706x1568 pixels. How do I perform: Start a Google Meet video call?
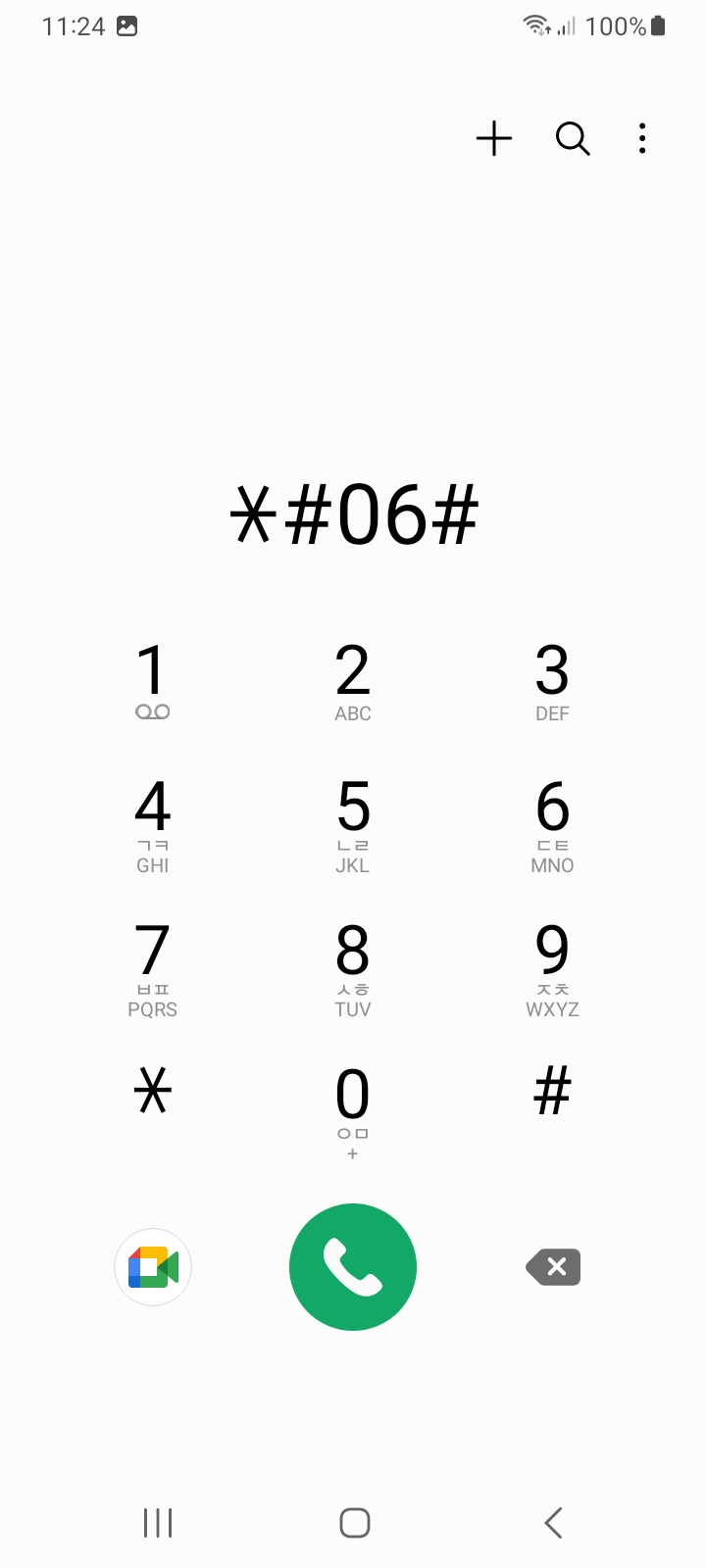coord(153,1267)
